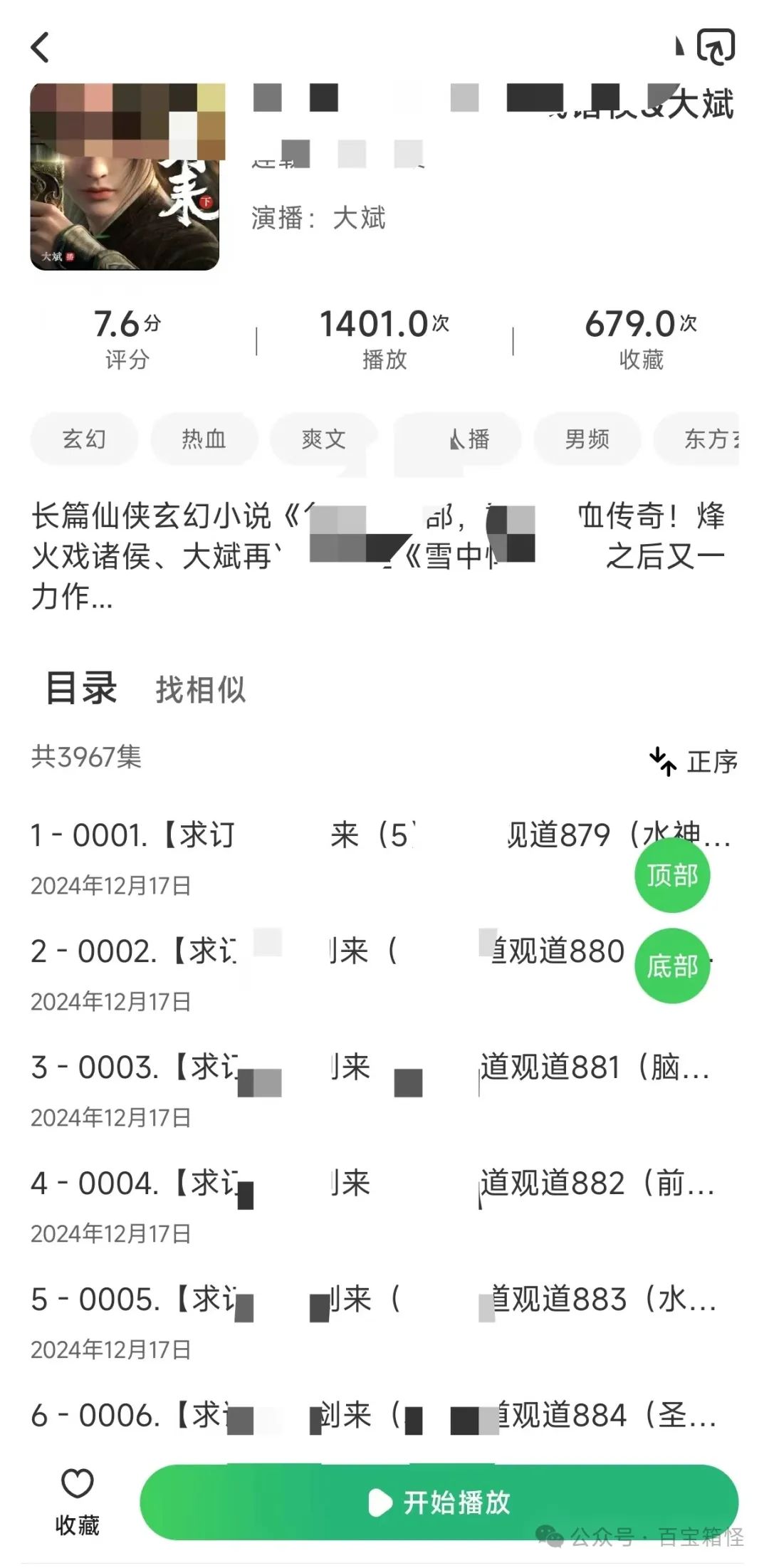Screen dimensions: 769x1568
Task: Toggle the 正序 sort order
Action: pos(694,762)
